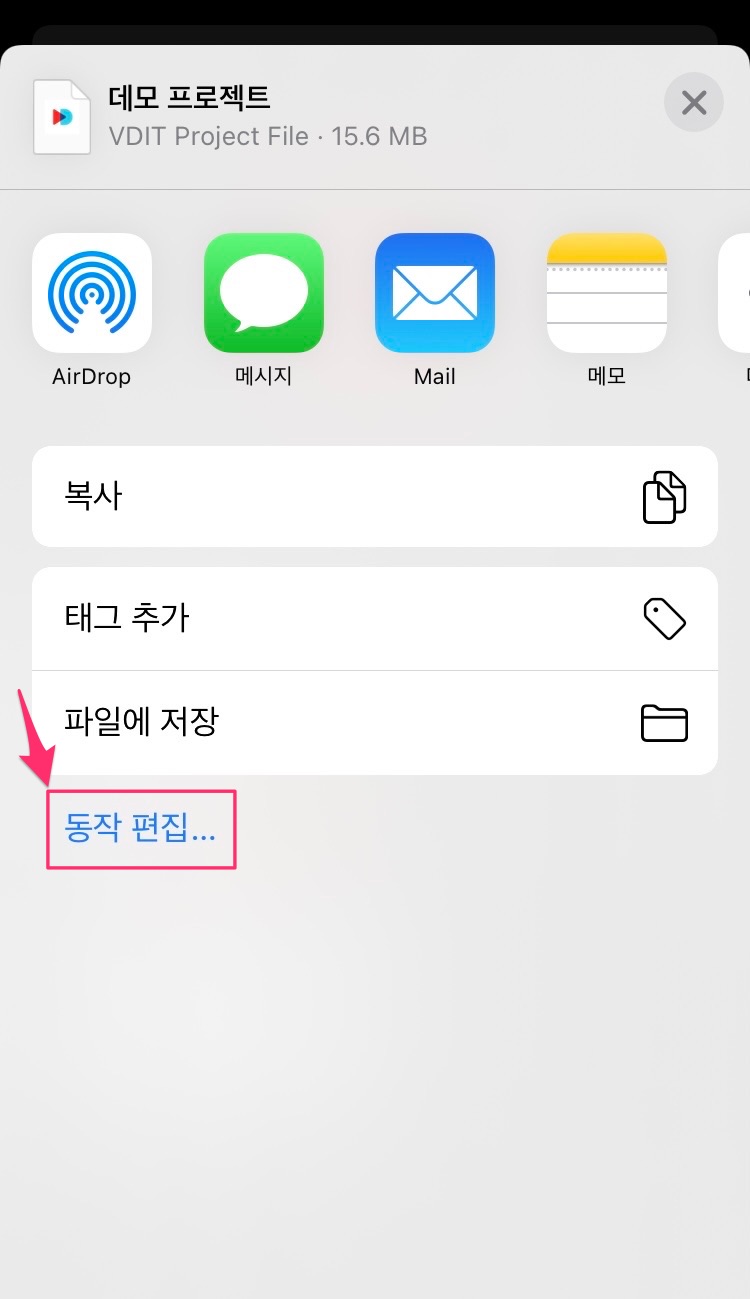Choose the 태그 추가 action
The height and width of the screenshot is (1299, 750).
coord(374,619)
